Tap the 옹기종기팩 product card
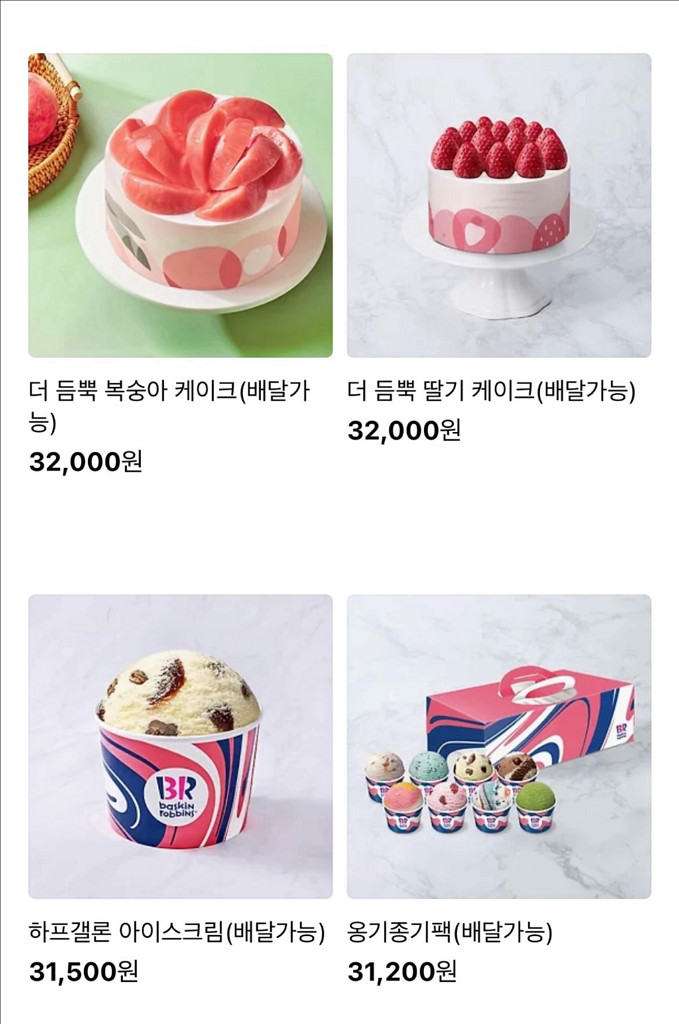 point(498,747)
